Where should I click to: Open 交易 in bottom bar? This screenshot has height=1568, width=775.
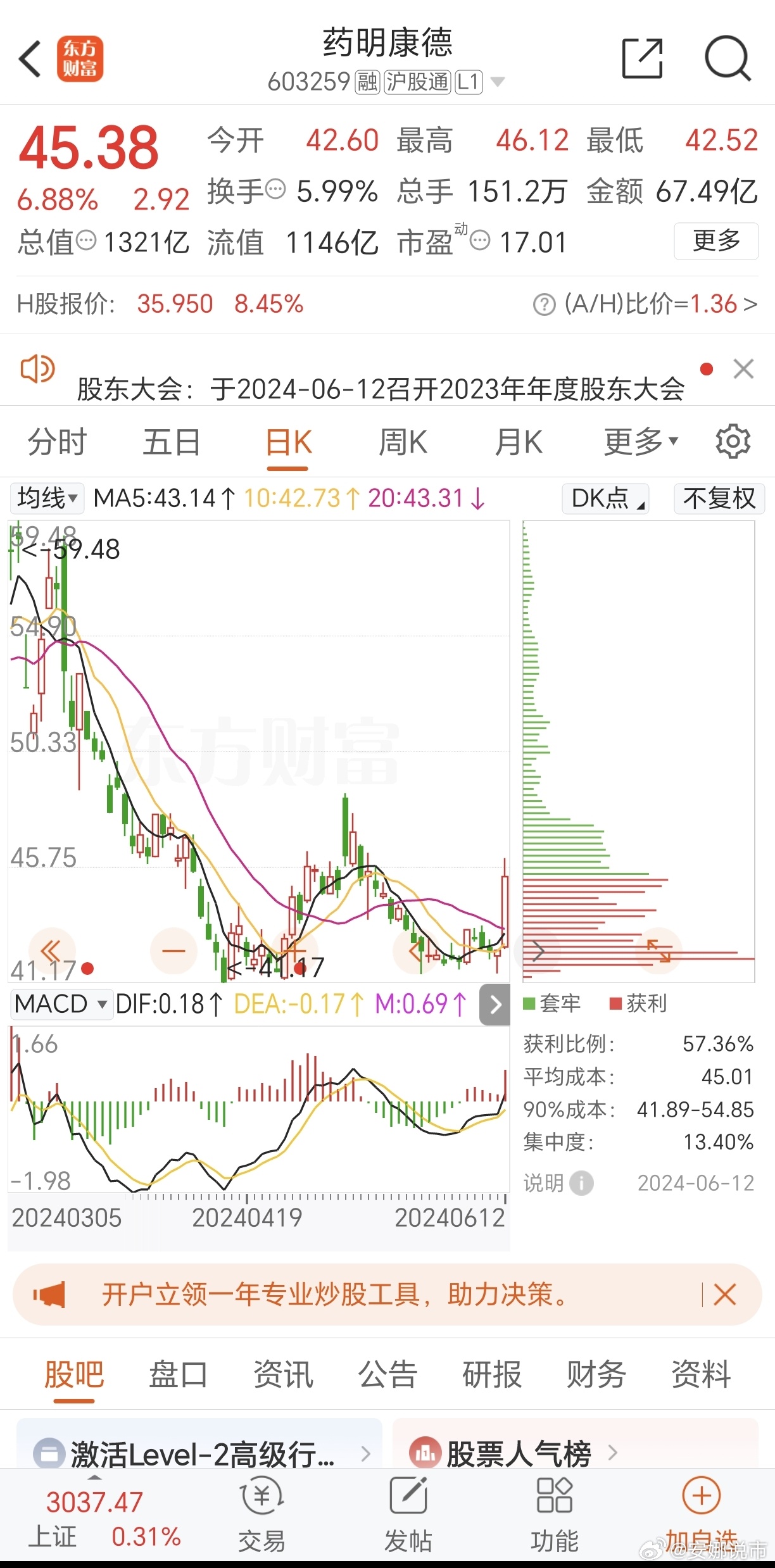(261, 1514)
